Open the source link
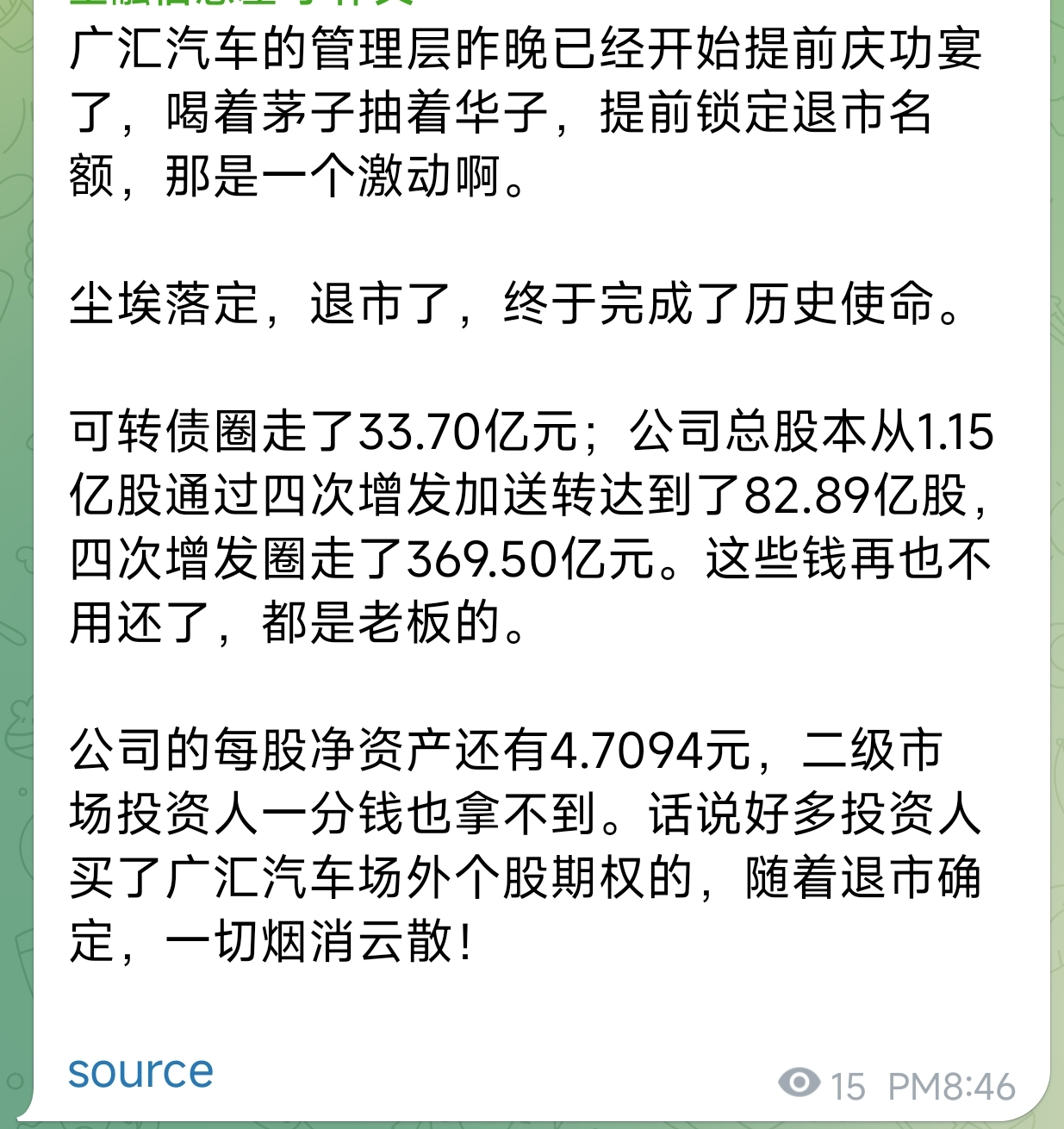The width and height of the screenshot is (1064, 1129). tap(140, 1073)
